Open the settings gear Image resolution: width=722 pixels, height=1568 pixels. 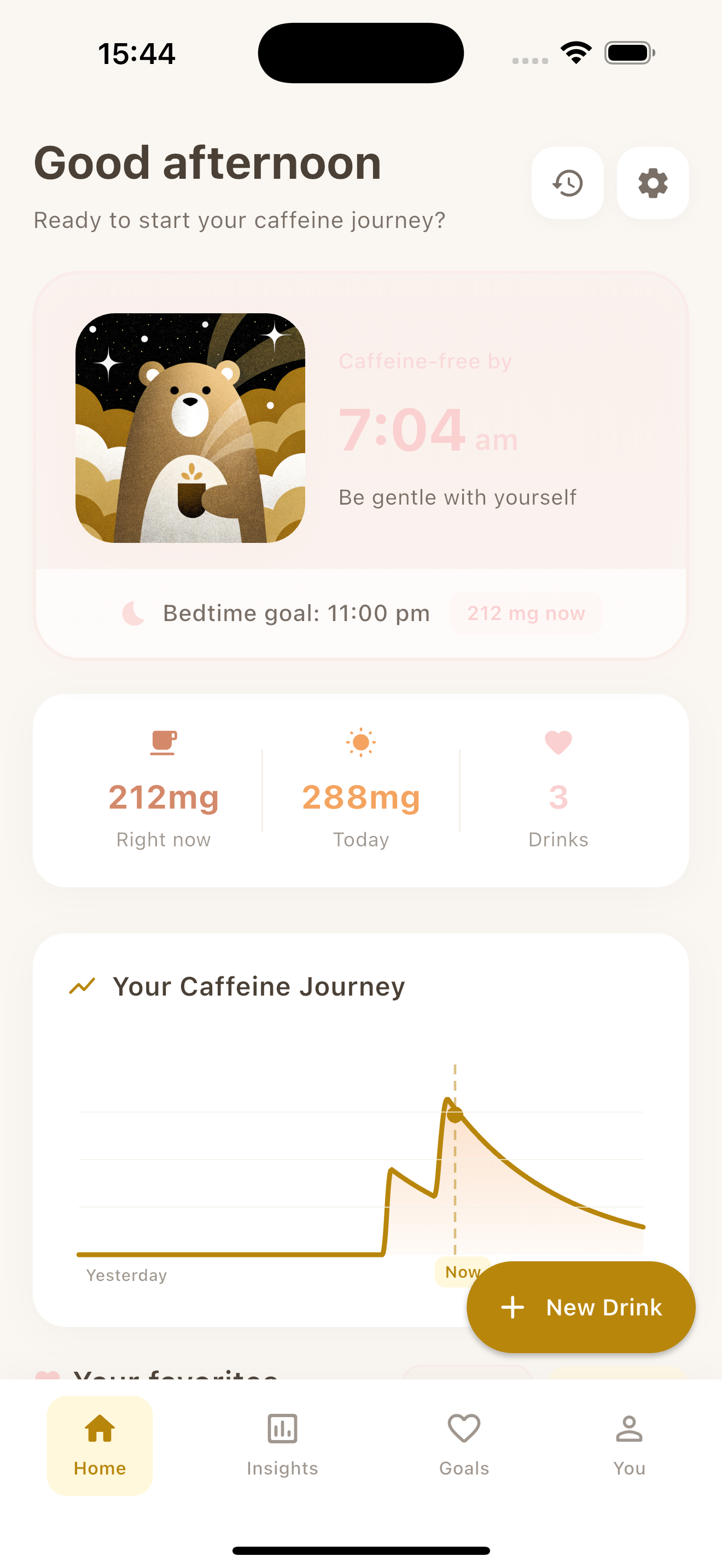652,183
